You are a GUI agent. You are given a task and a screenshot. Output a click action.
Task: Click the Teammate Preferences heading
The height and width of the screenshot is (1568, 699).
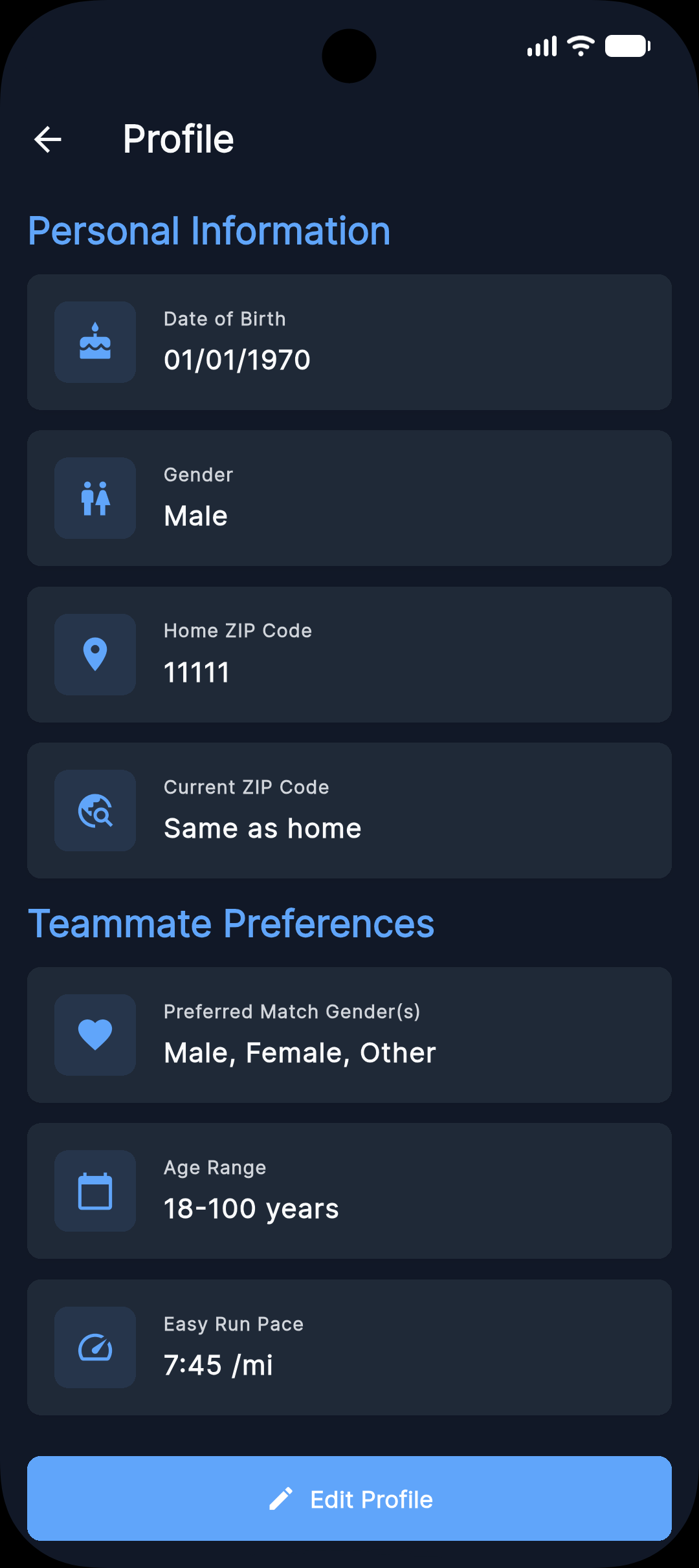coord(232,924)
